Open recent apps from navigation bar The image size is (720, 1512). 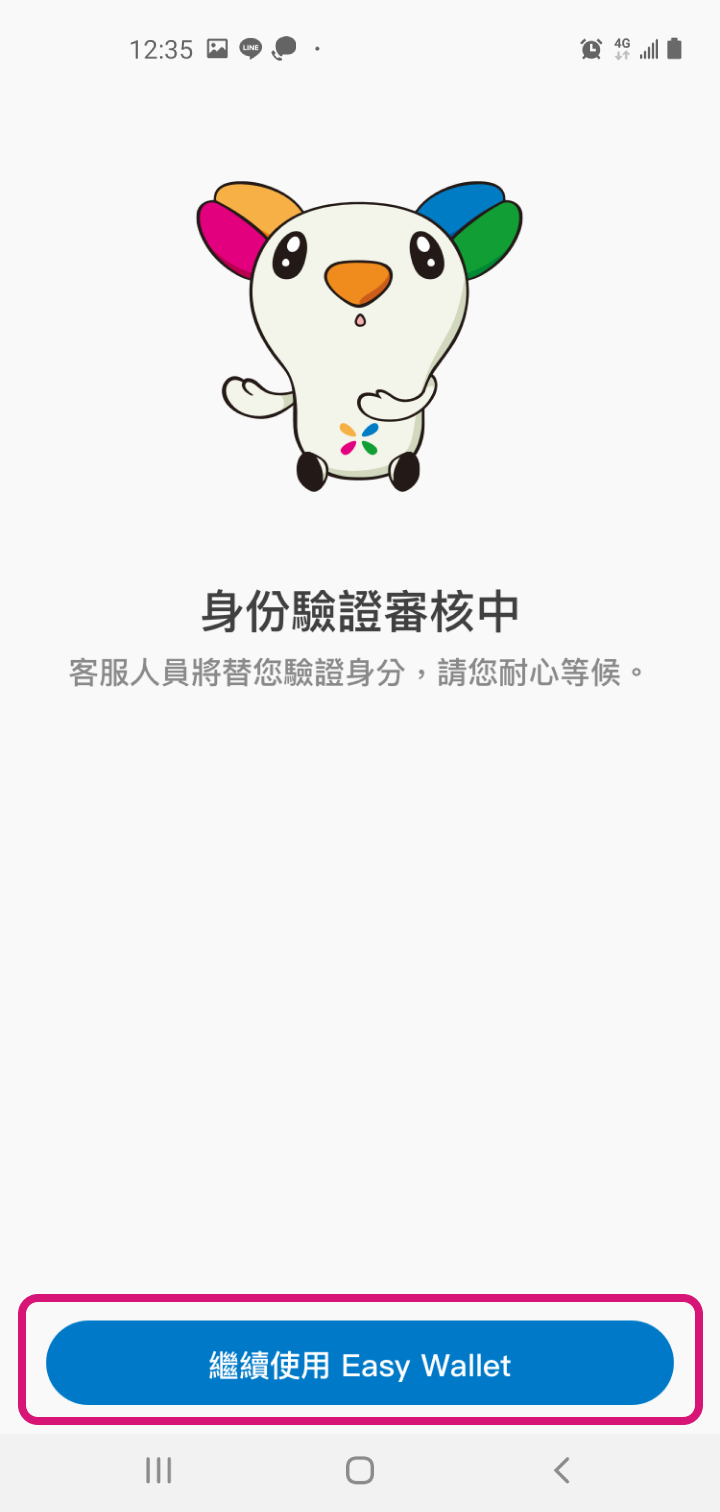click(158, 1470)
